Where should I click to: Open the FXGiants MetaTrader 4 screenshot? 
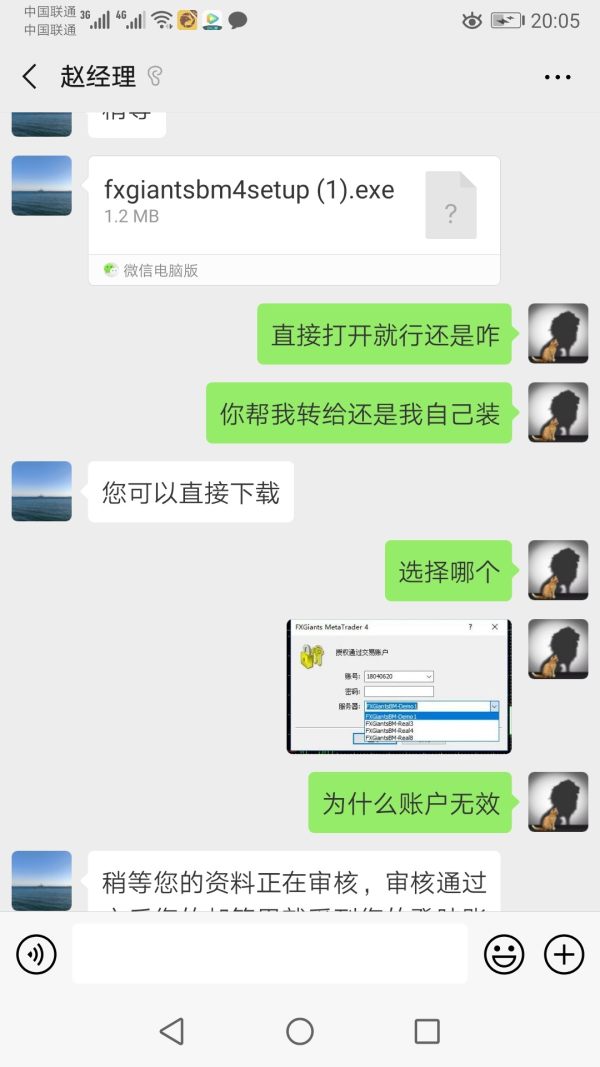coord(399,686)
